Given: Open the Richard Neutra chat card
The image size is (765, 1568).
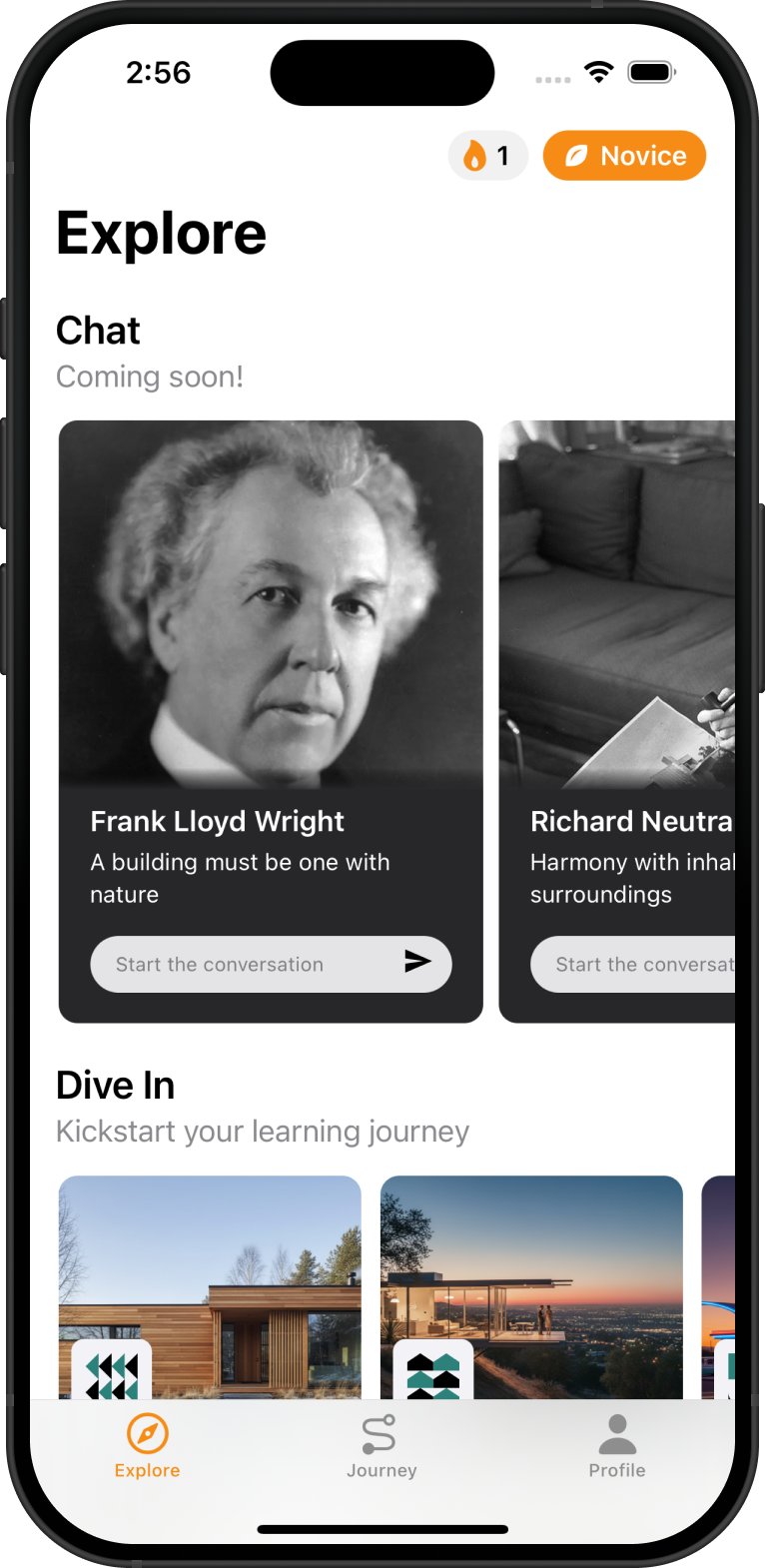Looking at the screenshot, I should pos(619,619).
